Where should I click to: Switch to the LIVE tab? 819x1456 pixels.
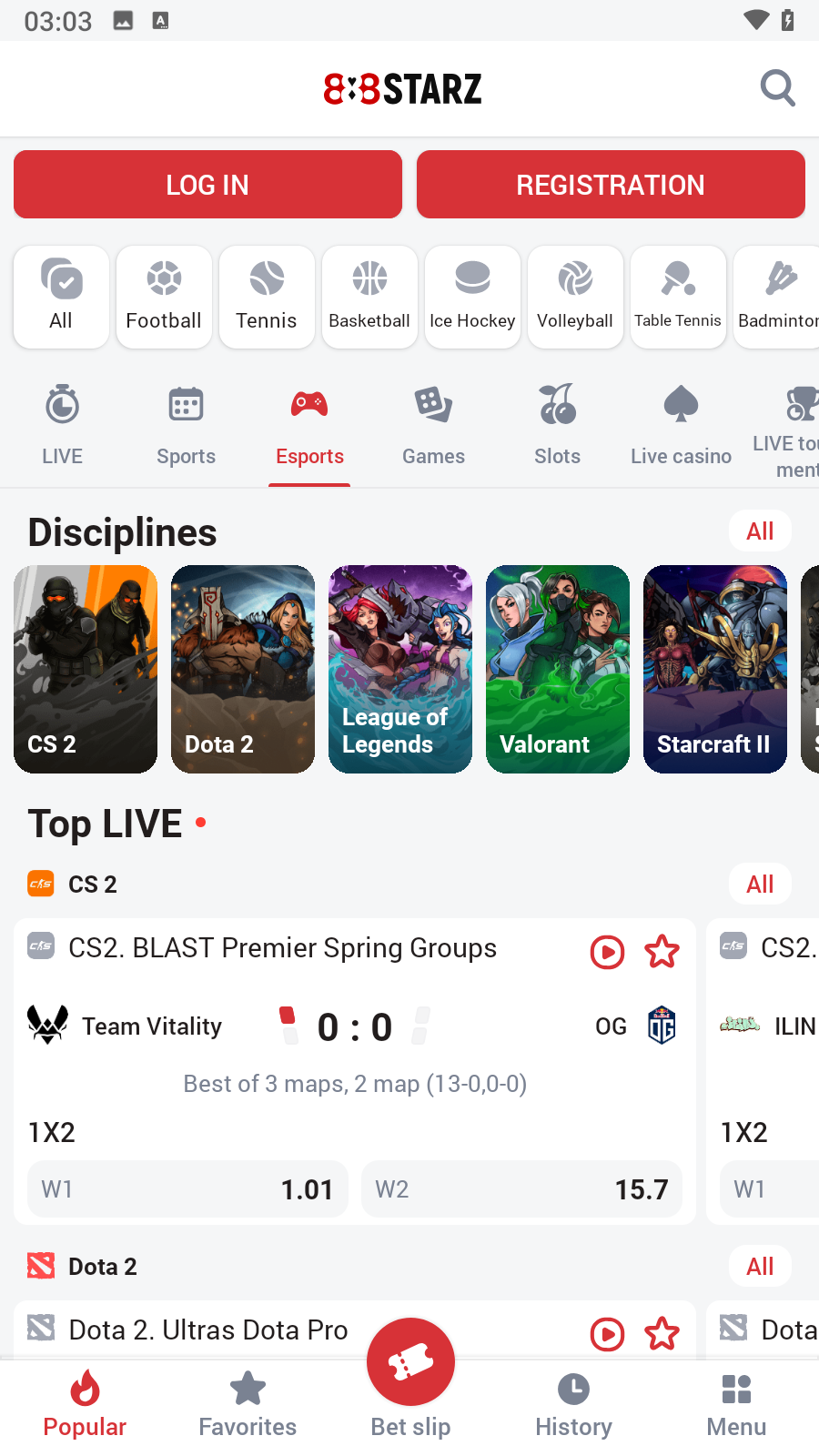(62, 425)
